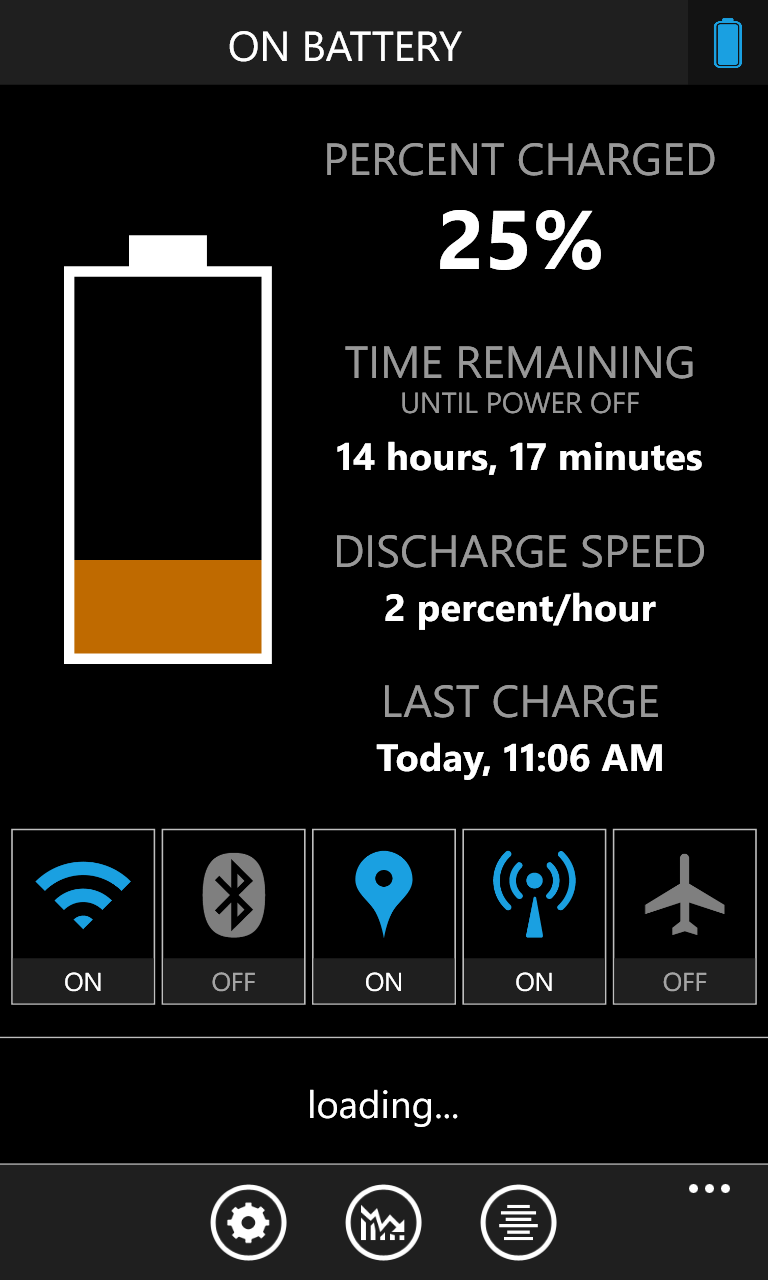Tap the stacked lines icon
The width and height of the screenshot is (768, 1280).
click(x=518, y=1222)
